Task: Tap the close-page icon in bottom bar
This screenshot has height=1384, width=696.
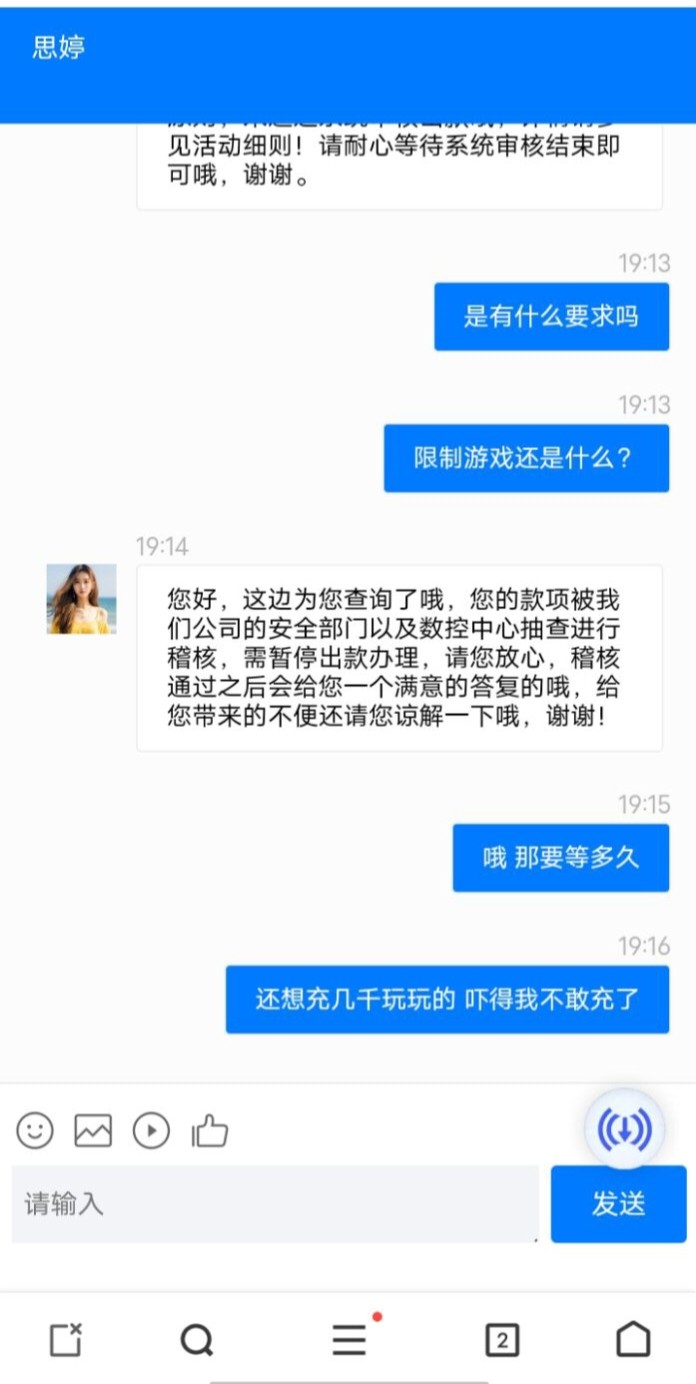Action: point(65,1340)
